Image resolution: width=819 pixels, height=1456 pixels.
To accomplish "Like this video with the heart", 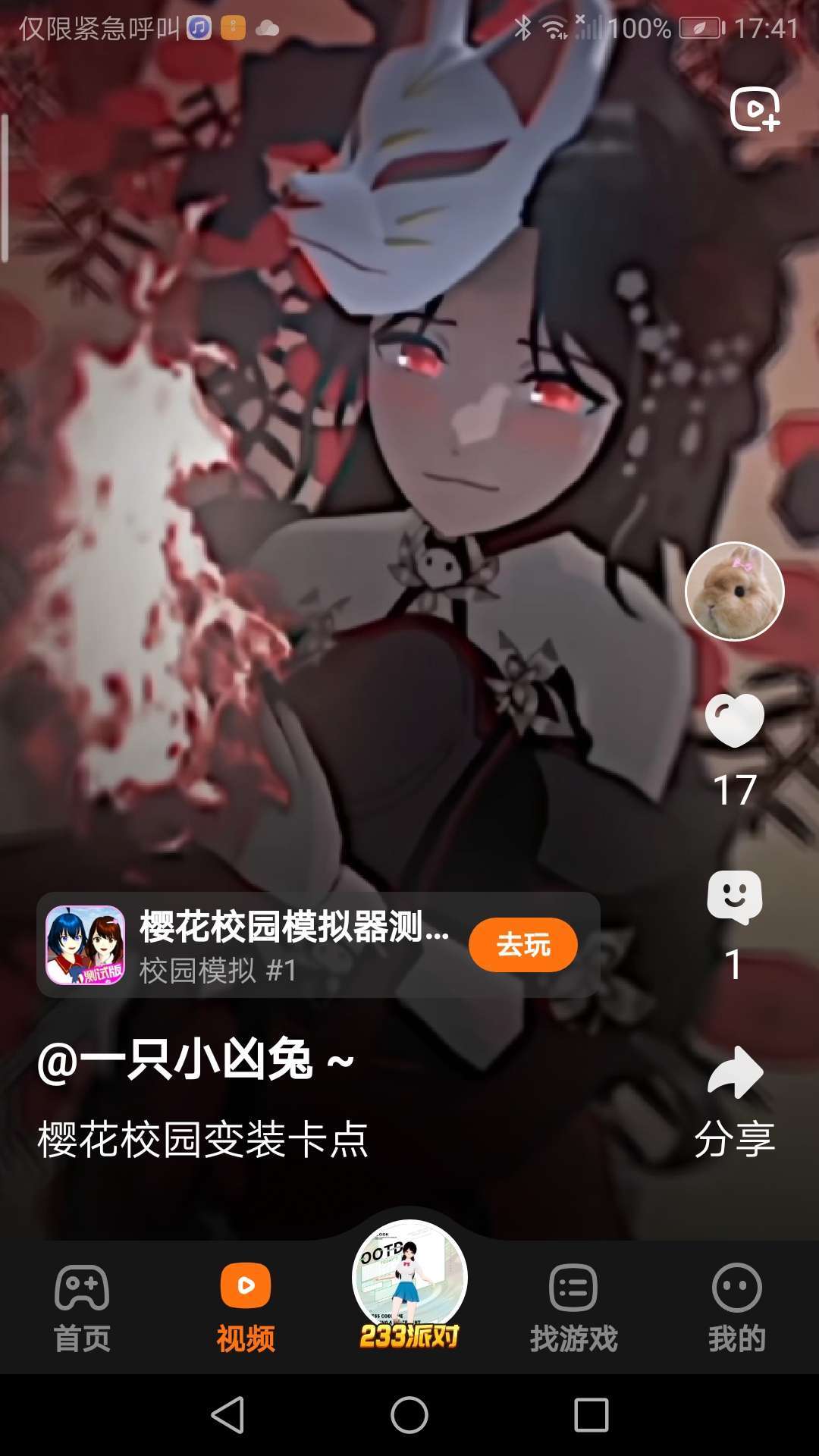I will 734,720.
